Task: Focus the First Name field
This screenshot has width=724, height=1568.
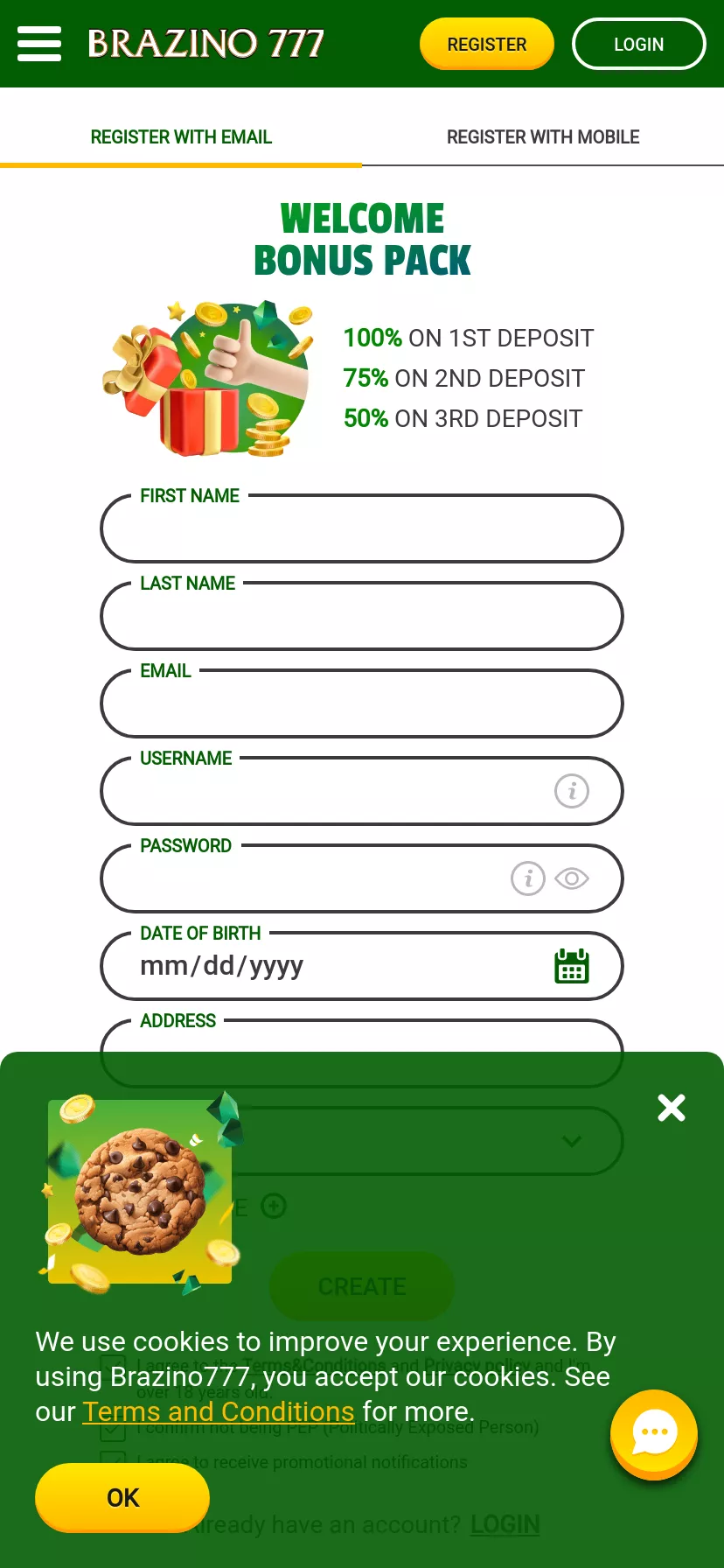Action: [x=362, y=528]
